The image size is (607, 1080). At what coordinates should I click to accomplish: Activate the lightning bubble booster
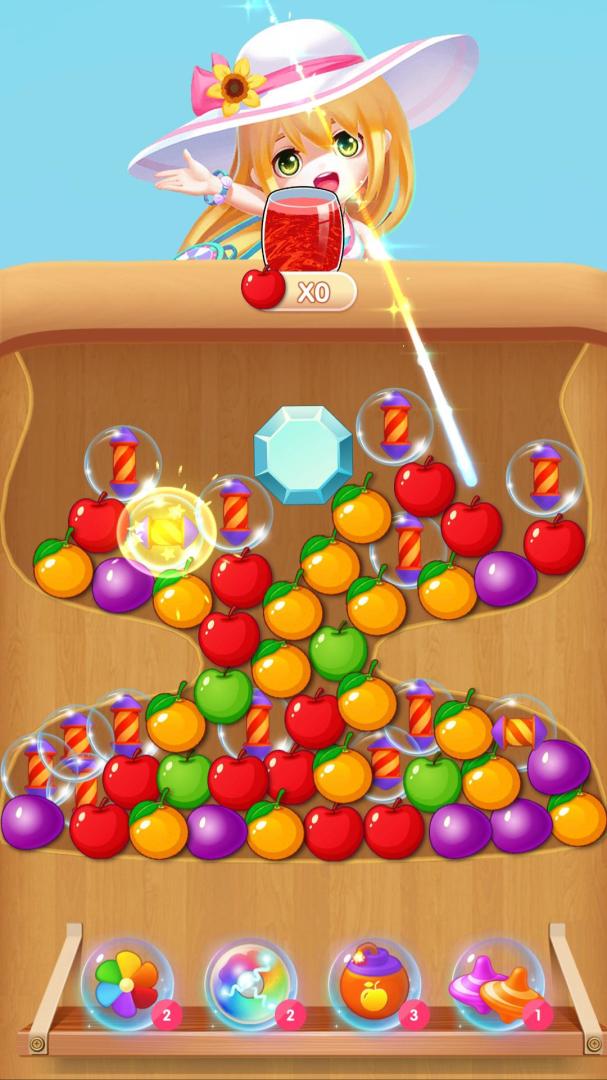(x=250, y=983)
